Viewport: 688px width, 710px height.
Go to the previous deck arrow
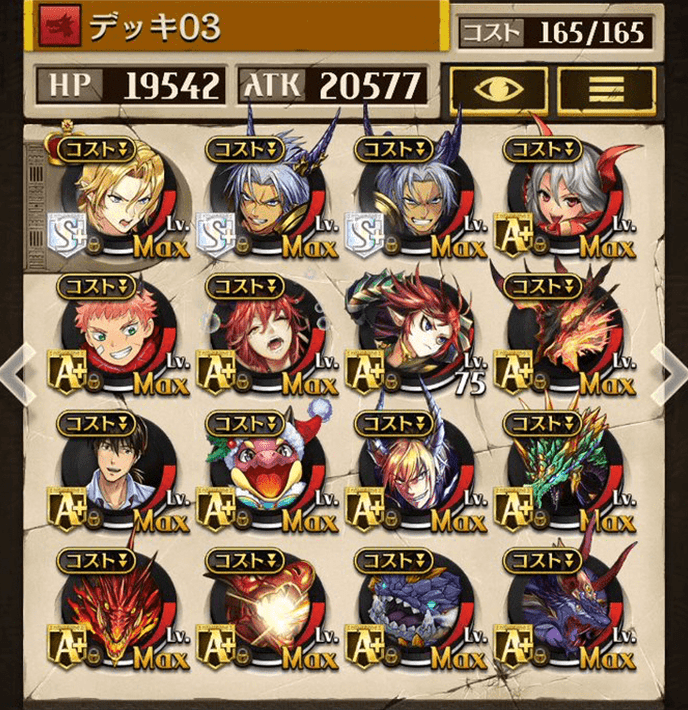pos(12,367)
